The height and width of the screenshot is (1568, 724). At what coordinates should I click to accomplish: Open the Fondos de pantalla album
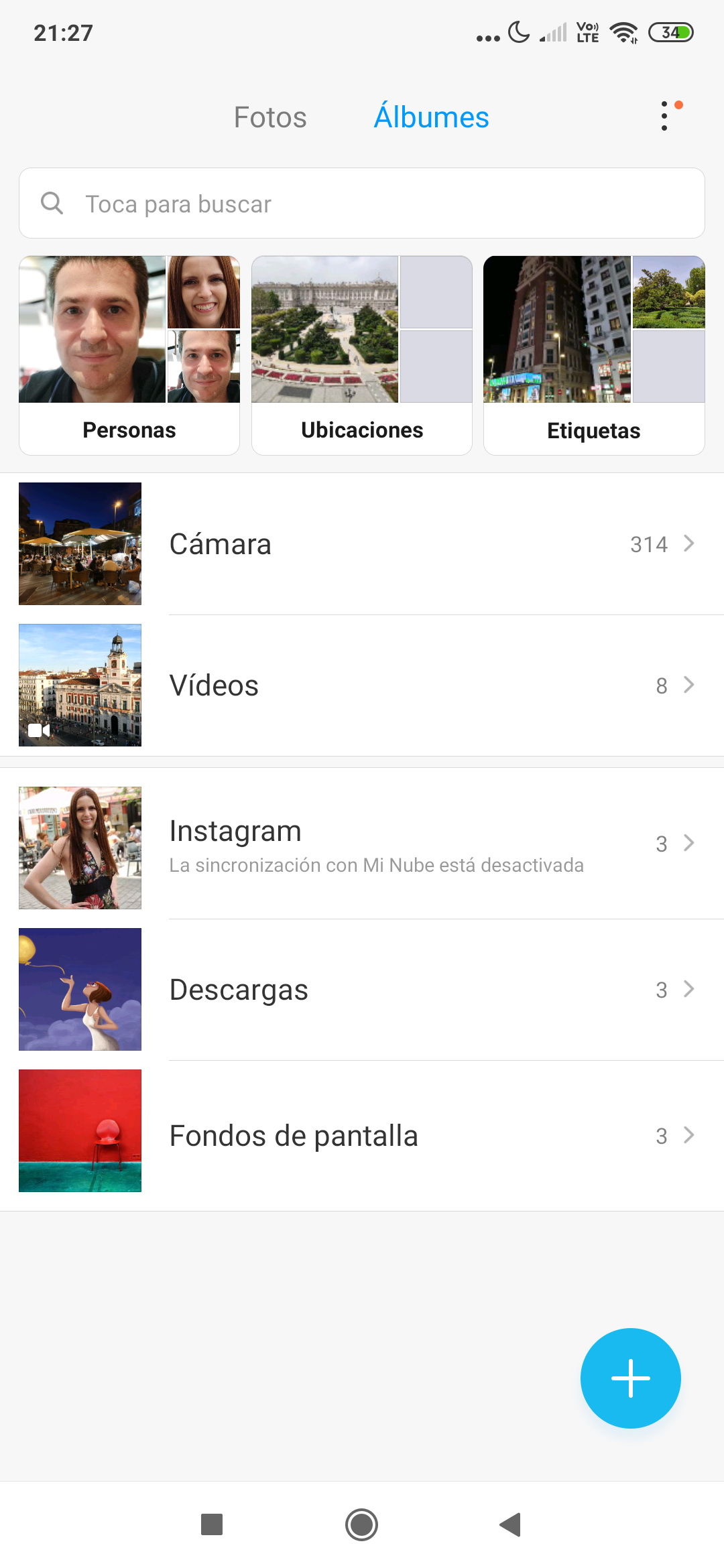coord(362,1135)
